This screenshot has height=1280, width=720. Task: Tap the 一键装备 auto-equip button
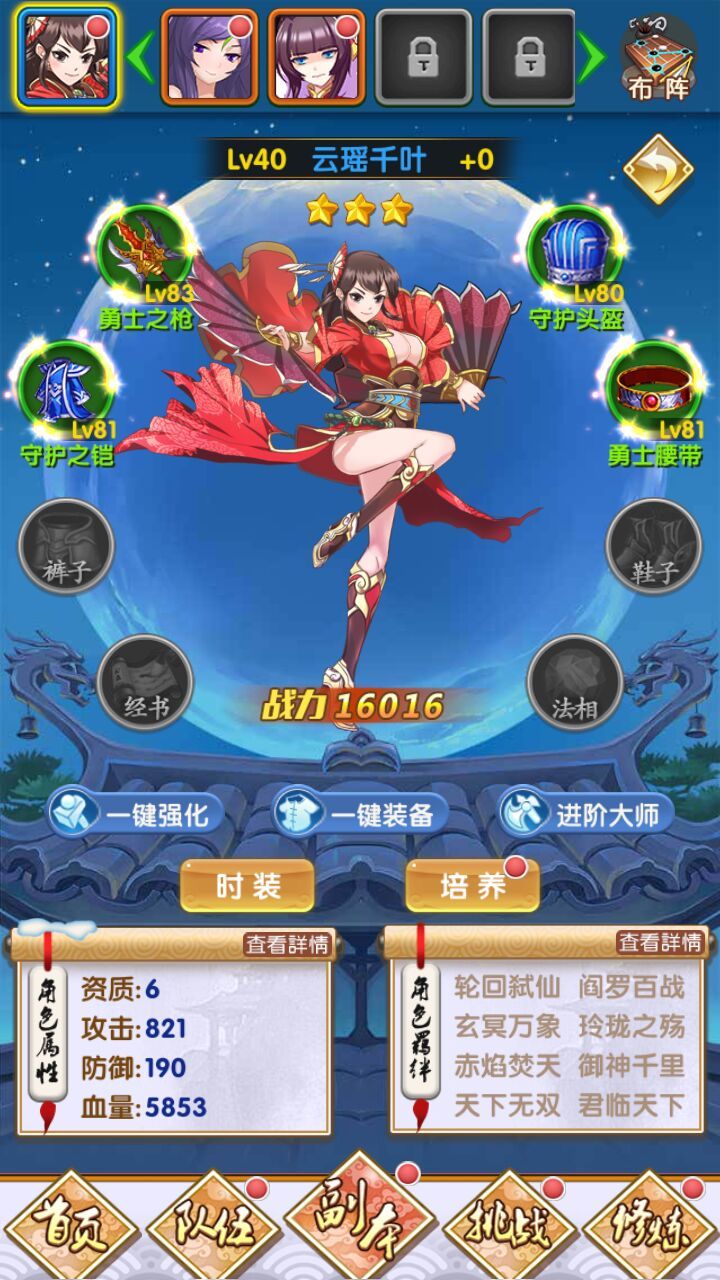point(362,814)
